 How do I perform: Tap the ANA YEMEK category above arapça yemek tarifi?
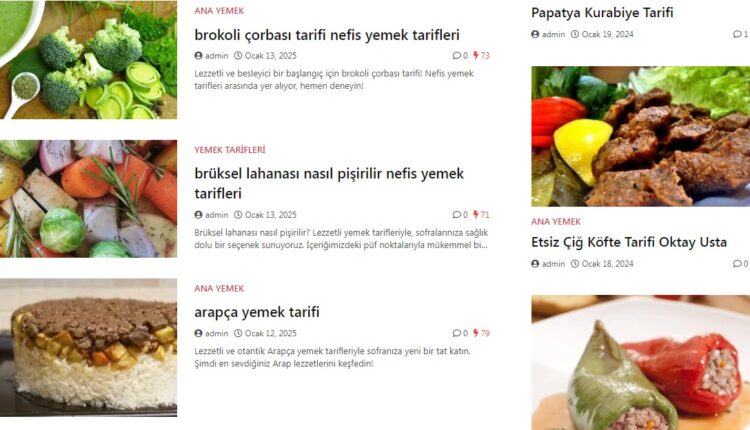point(219,289)
